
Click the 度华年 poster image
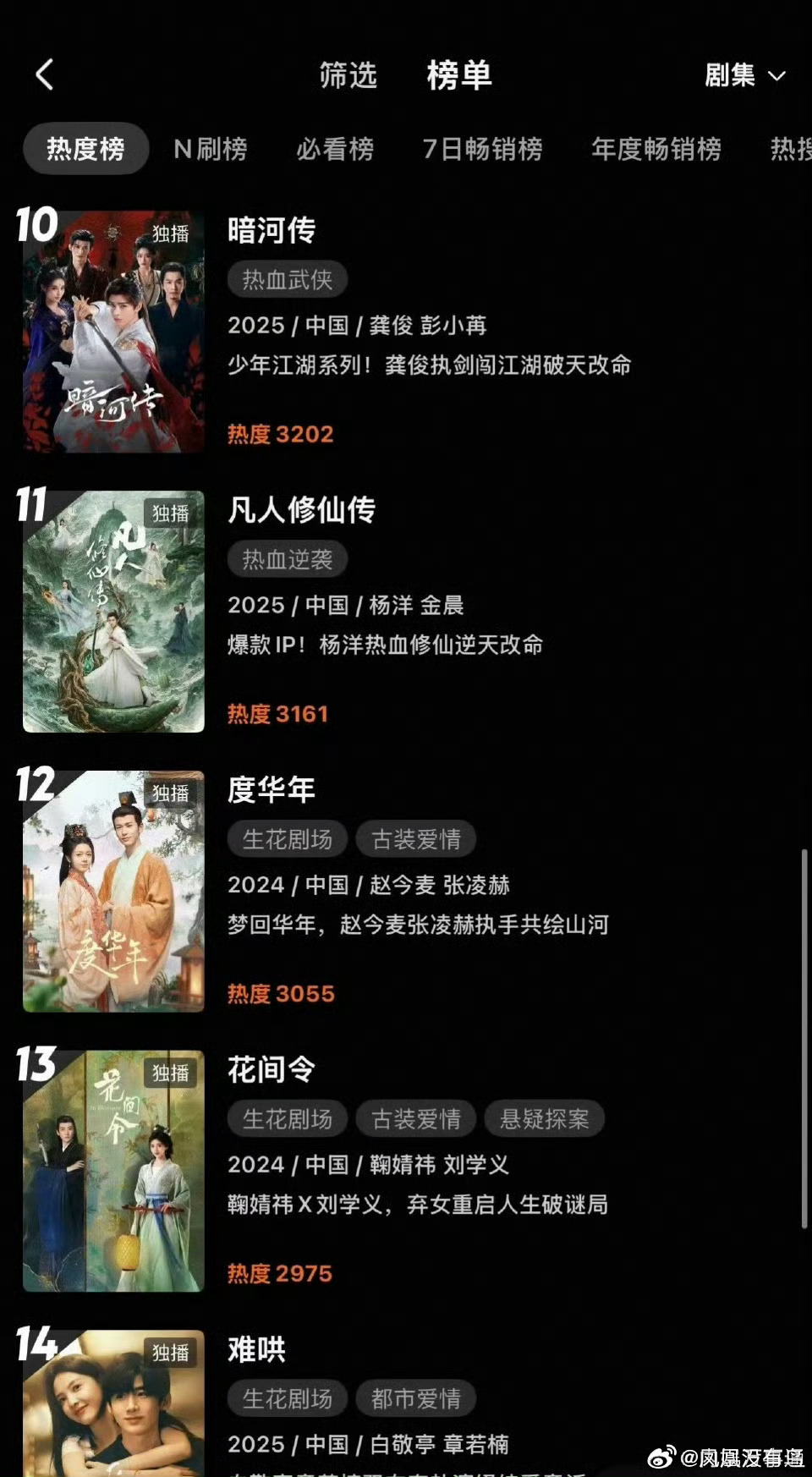click(x=112, y=891)
